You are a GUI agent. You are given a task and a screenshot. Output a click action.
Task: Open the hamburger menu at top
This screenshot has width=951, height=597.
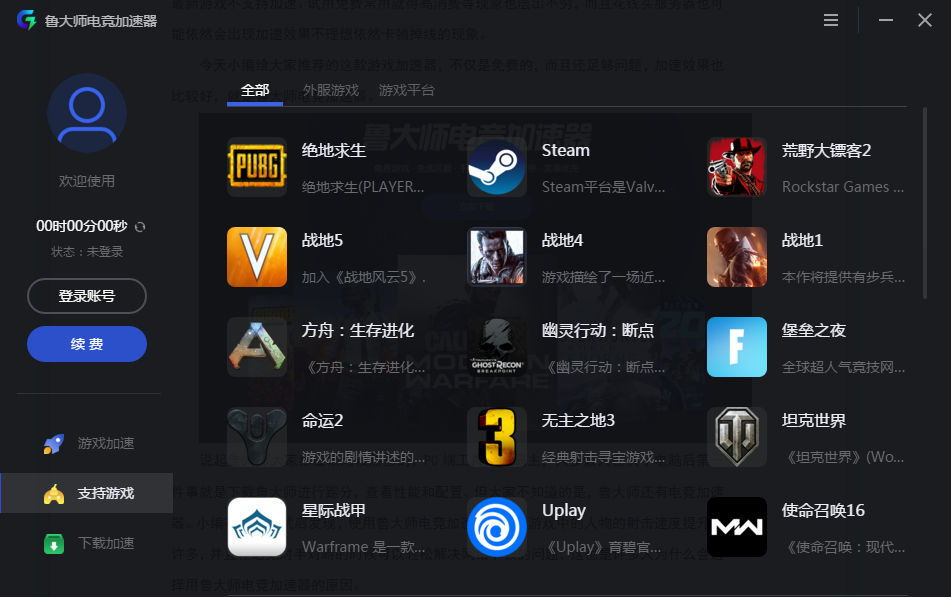(831, 20)
